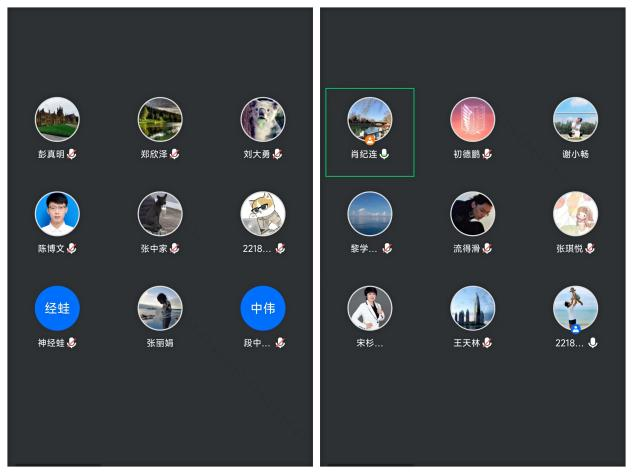
Task: Open participant 张丽娟's tile
Action: pyautogui.click(x=160, y=308)
